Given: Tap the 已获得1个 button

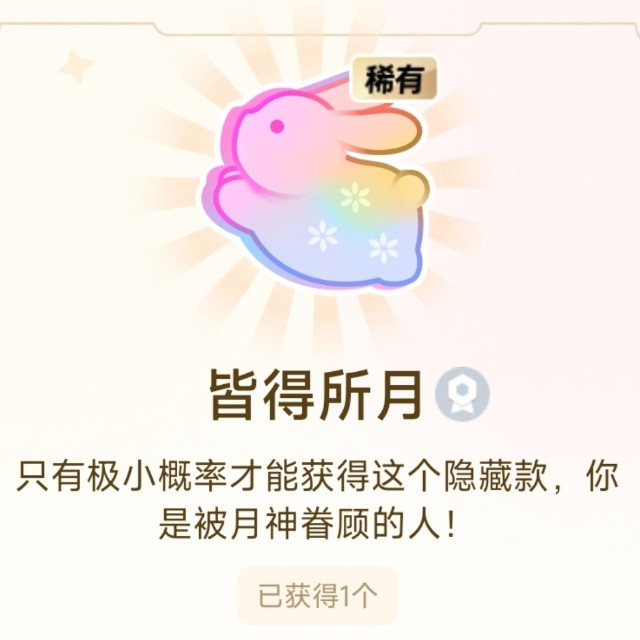Looking at the screenshot, I should 317,596.
